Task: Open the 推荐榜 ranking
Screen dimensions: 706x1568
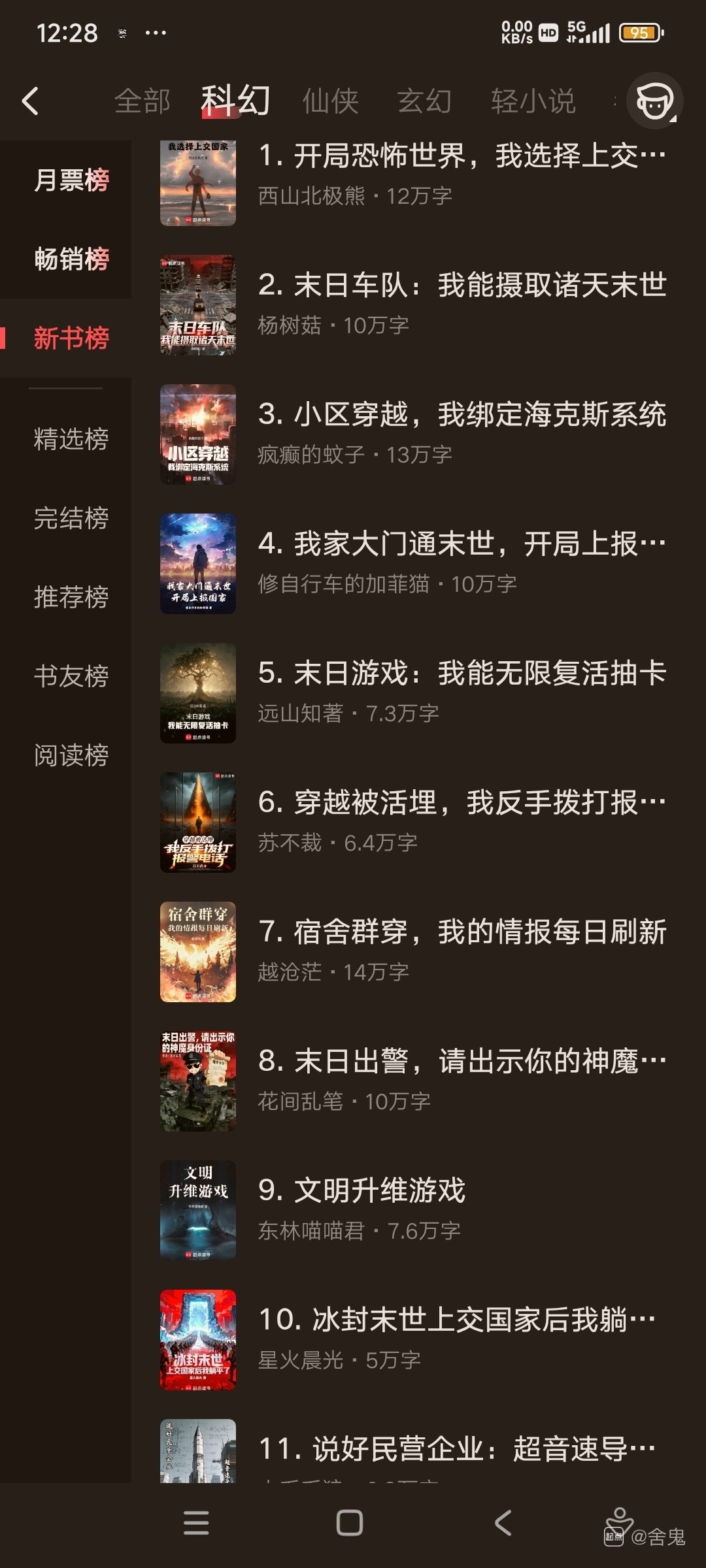Action: [71, 597]
